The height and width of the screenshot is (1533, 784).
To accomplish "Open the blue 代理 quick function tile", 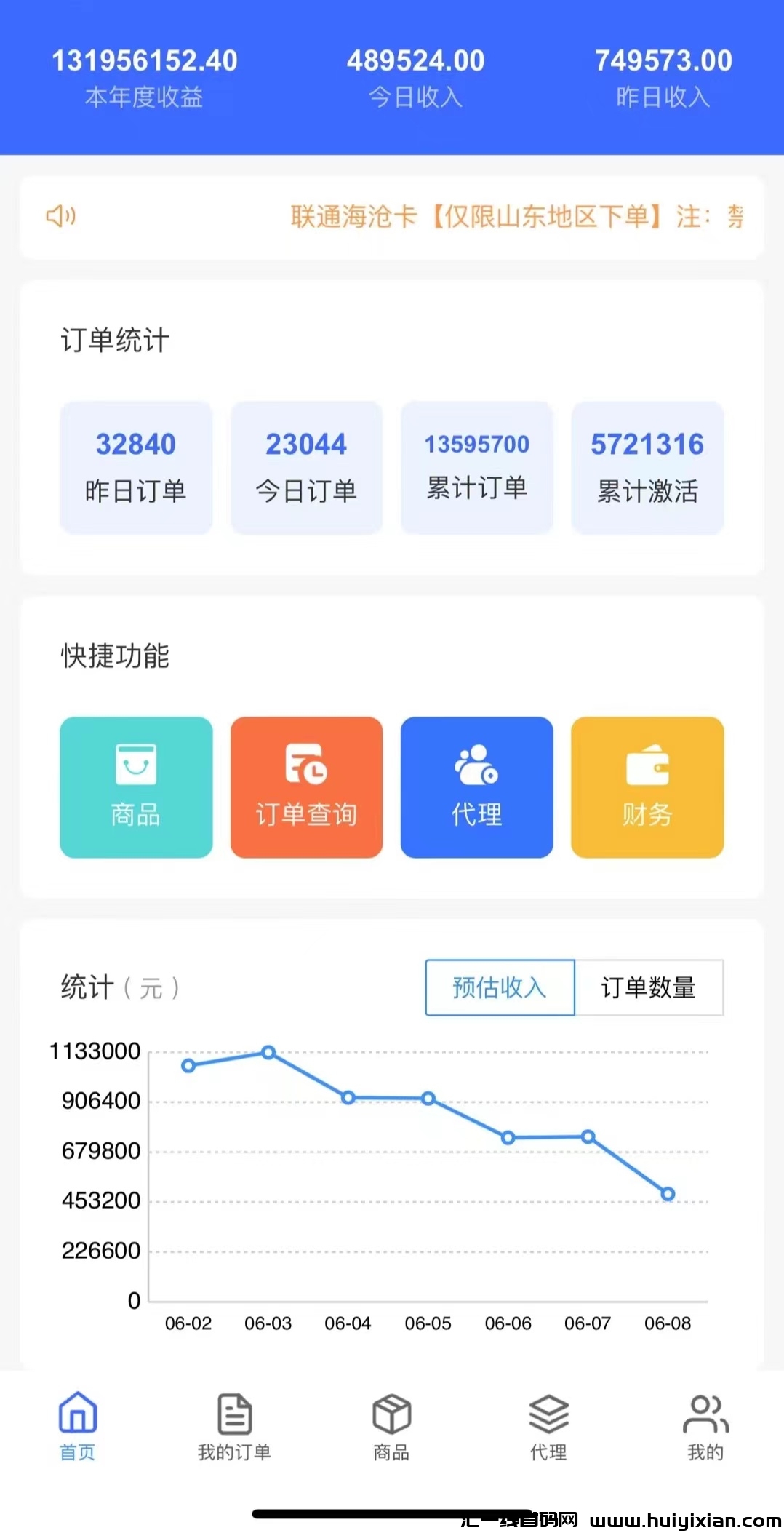I will [x=476, y=787].
